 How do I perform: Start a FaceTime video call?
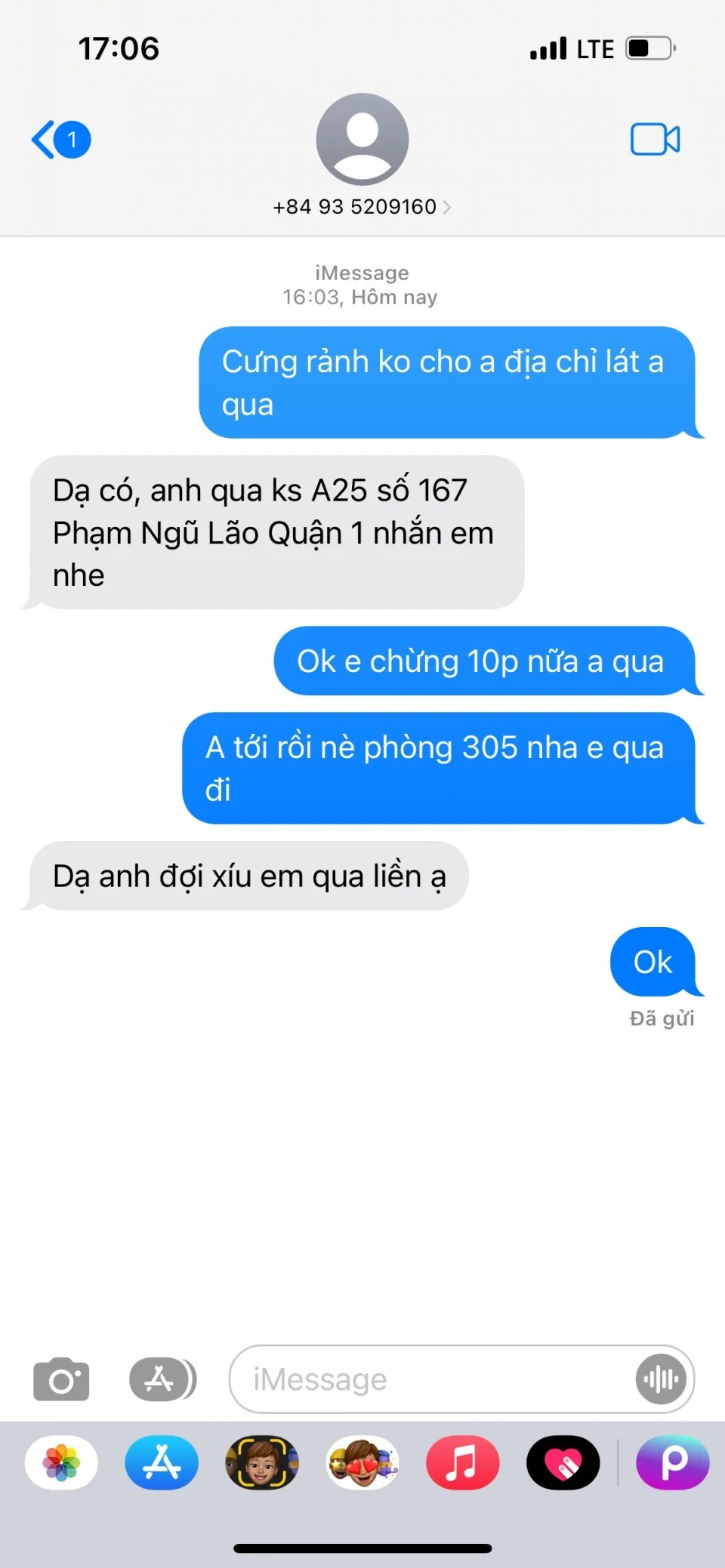click(x=655, y=140)
